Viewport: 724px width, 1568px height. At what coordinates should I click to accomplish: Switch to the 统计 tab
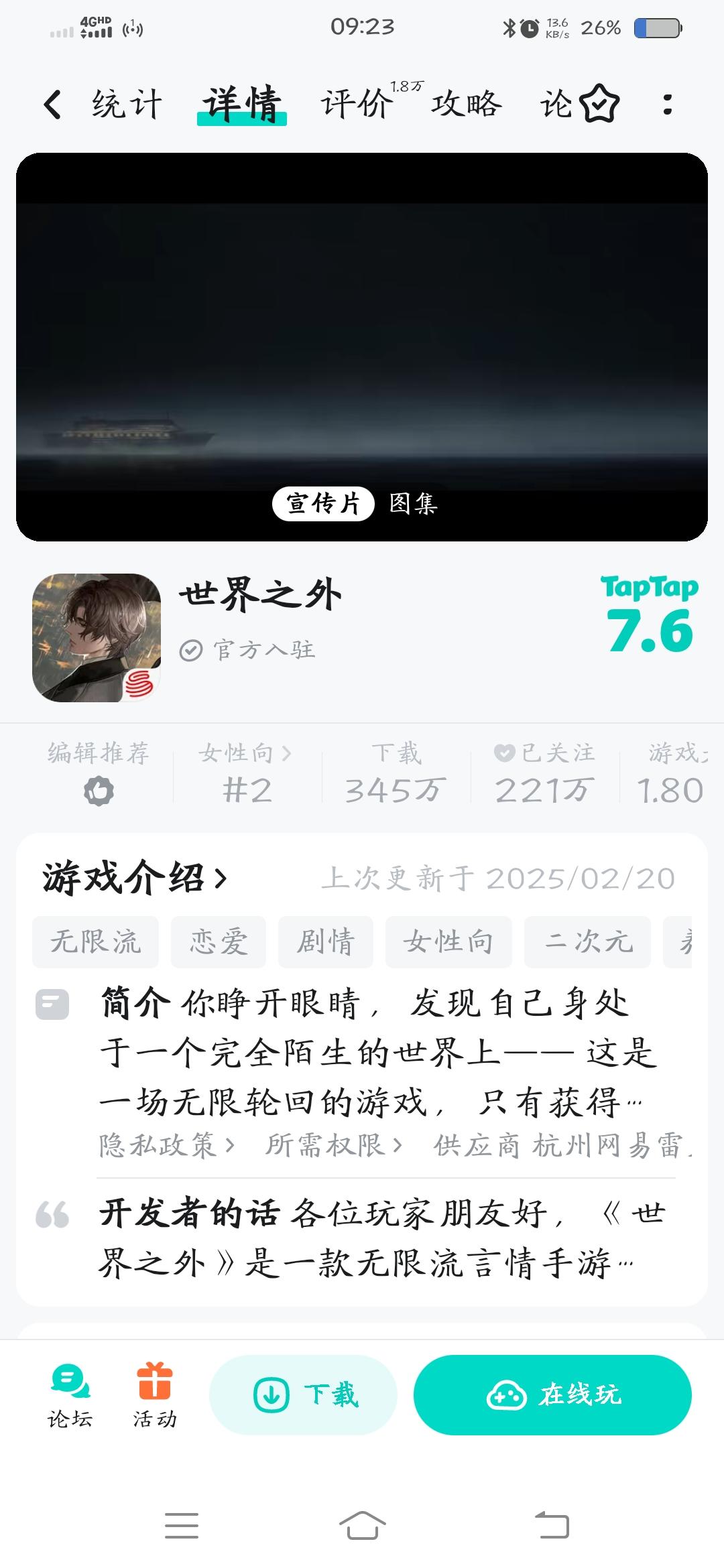pyautogui.click(x=127, y=105)
